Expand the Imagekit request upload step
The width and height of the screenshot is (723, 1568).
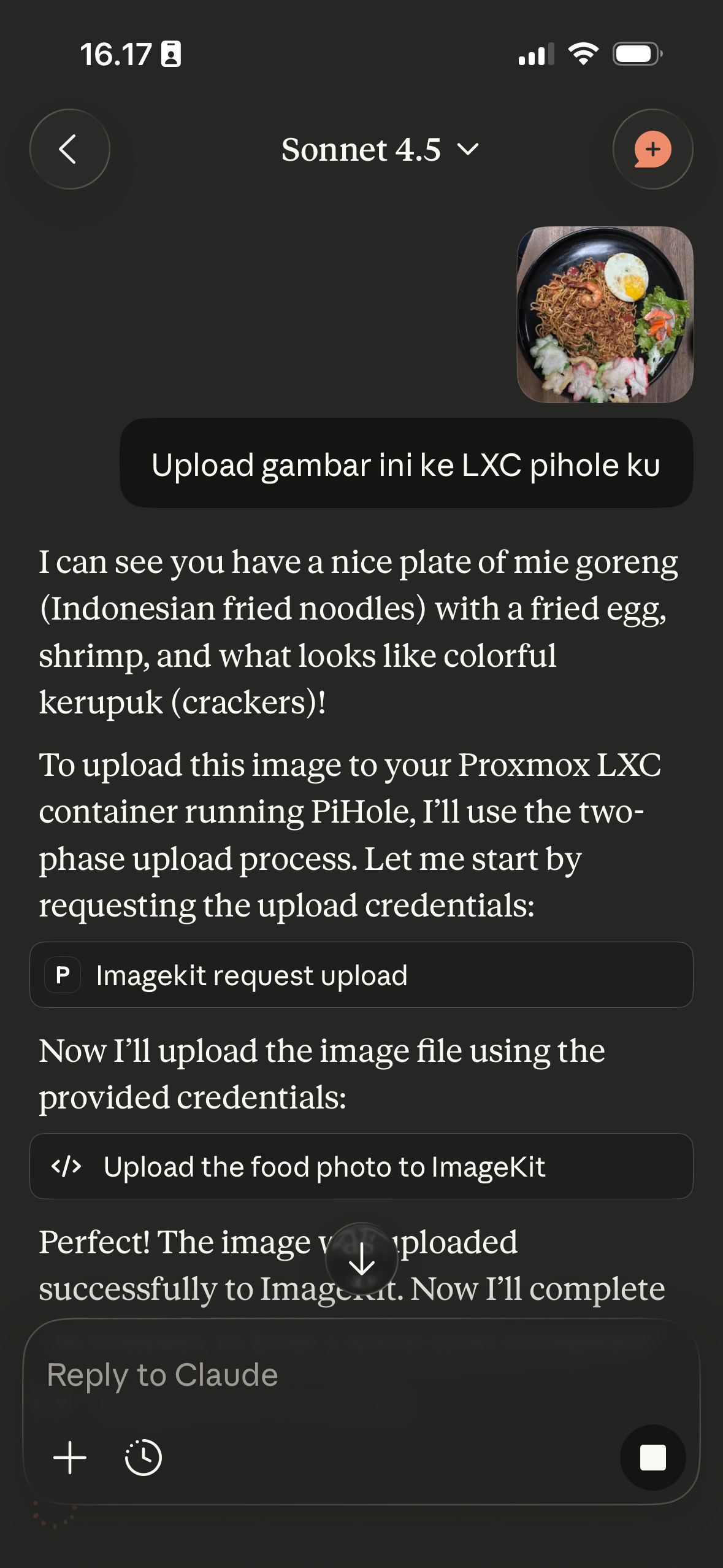pyautogui.click(x=361, y=975)
